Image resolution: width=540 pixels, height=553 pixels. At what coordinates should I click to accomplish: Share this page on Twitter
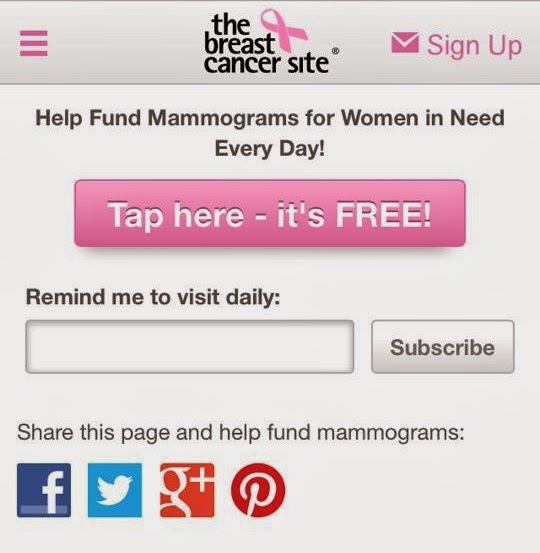(115, 490)
